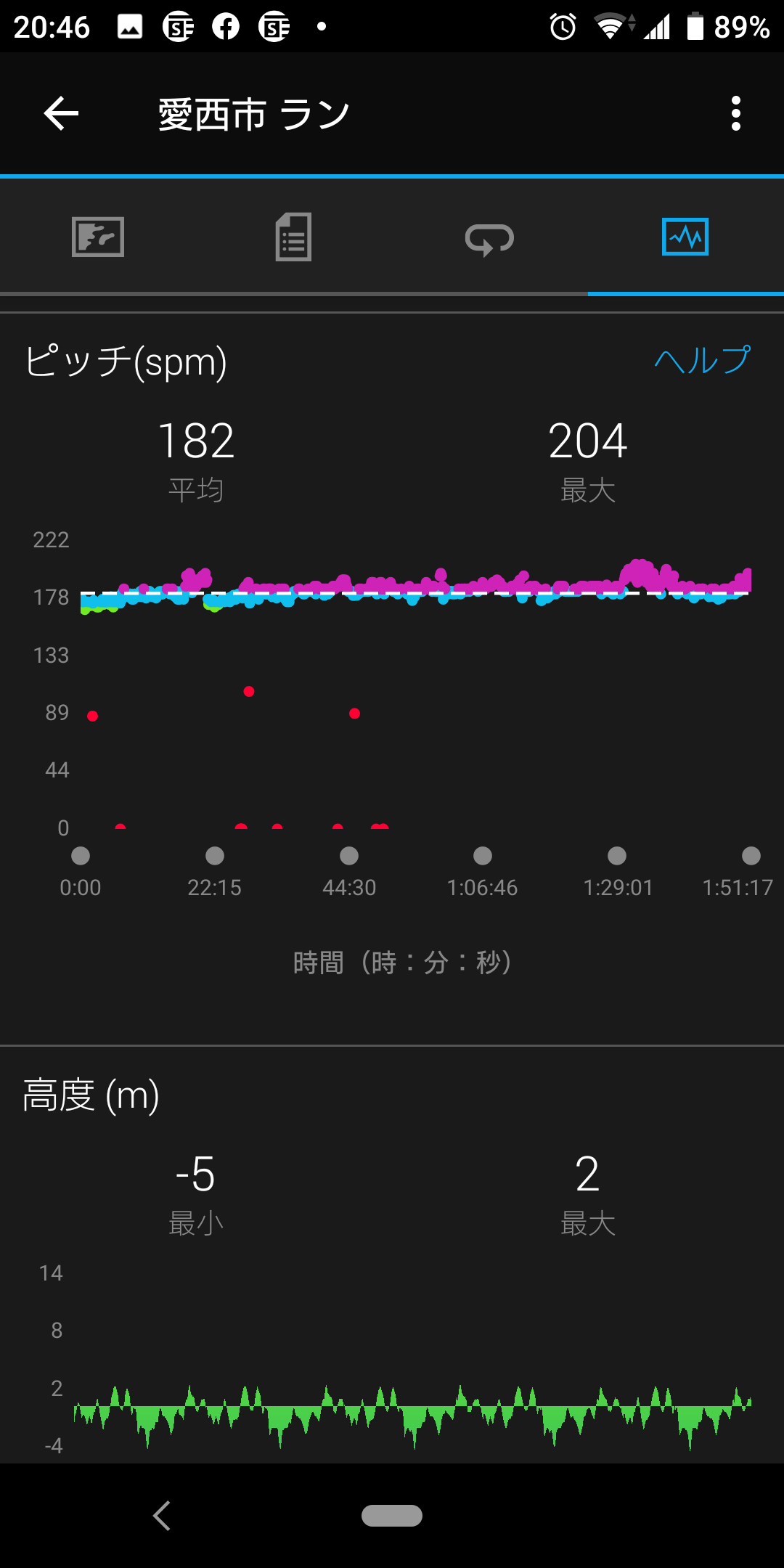Screen dimensions: 784x1568
Task: Go back using the app bar arrow
Action: [x=61, y=114]
